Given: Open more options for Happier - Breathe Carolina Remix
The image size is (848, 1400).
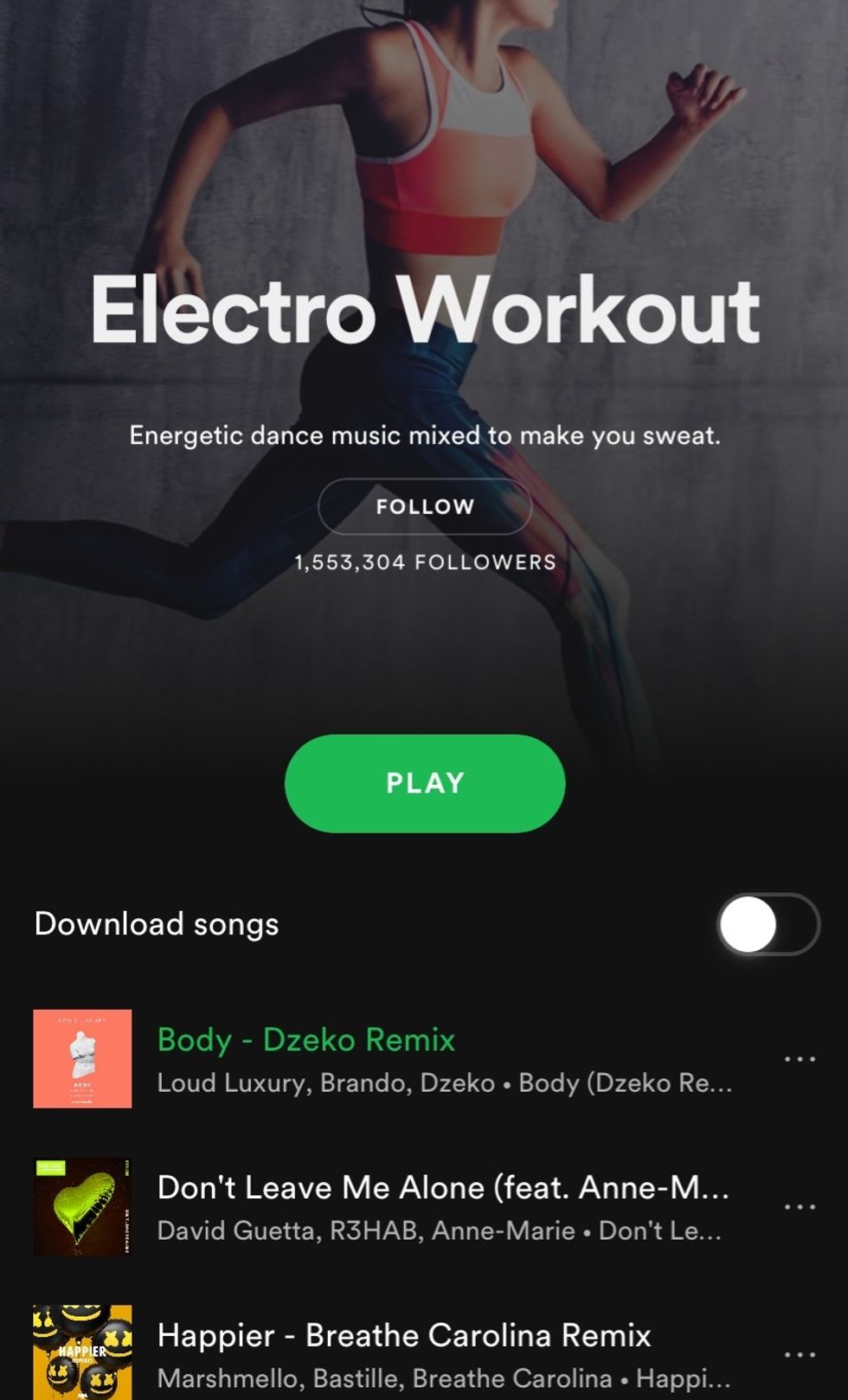Looking at the screenshot, I should (800, 1355).
